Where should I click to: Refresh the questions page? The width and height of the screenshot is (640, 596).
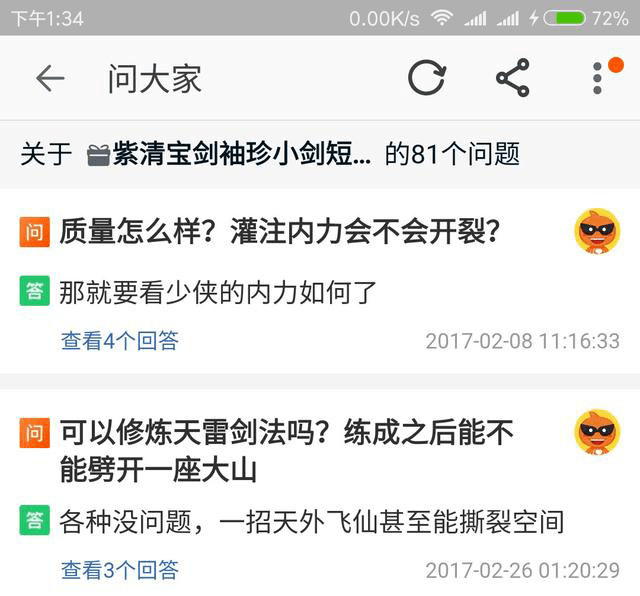pos(426,78)
